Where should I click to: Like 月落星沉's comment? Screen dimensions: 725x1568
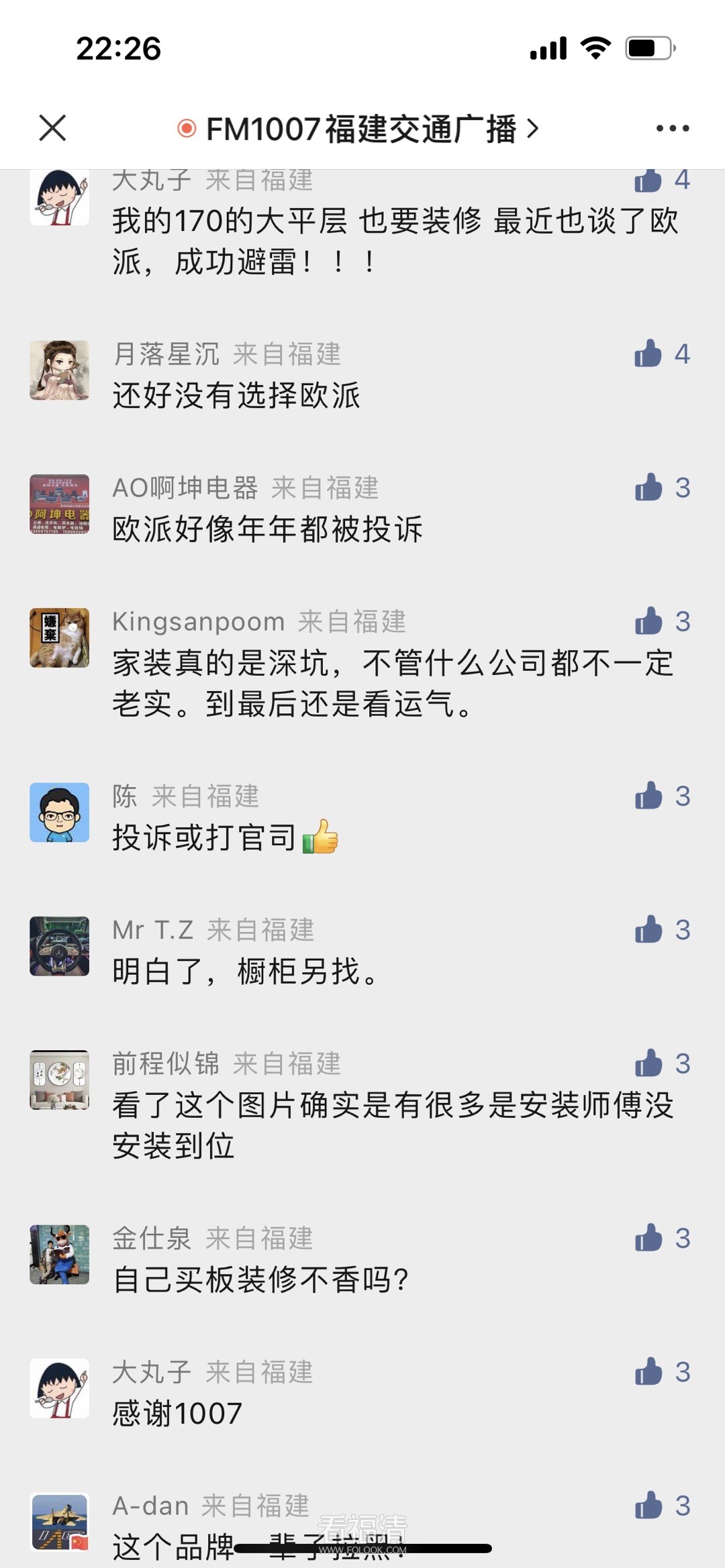tap(648, 354)
